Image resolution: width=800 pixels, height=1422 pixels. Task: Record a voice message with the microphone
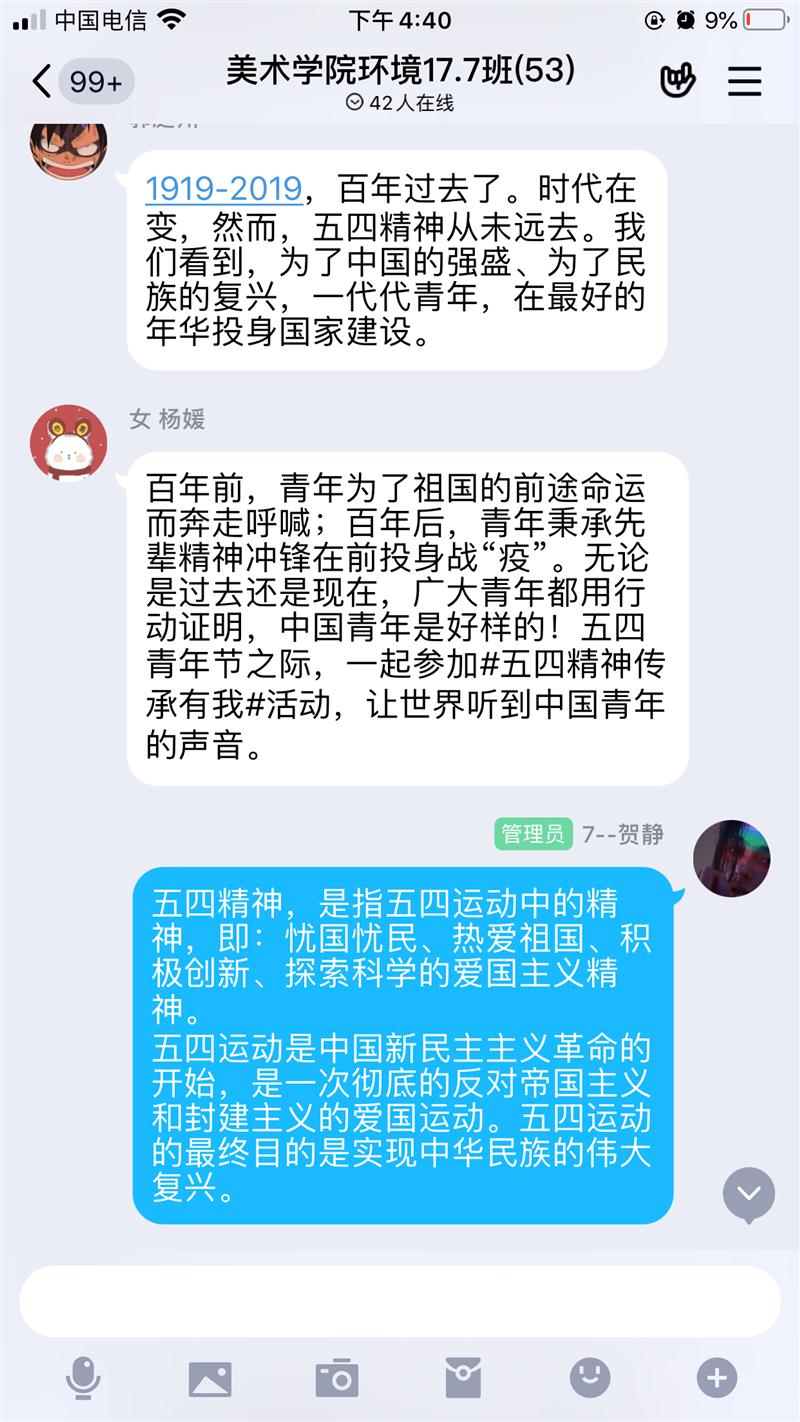83,1378
